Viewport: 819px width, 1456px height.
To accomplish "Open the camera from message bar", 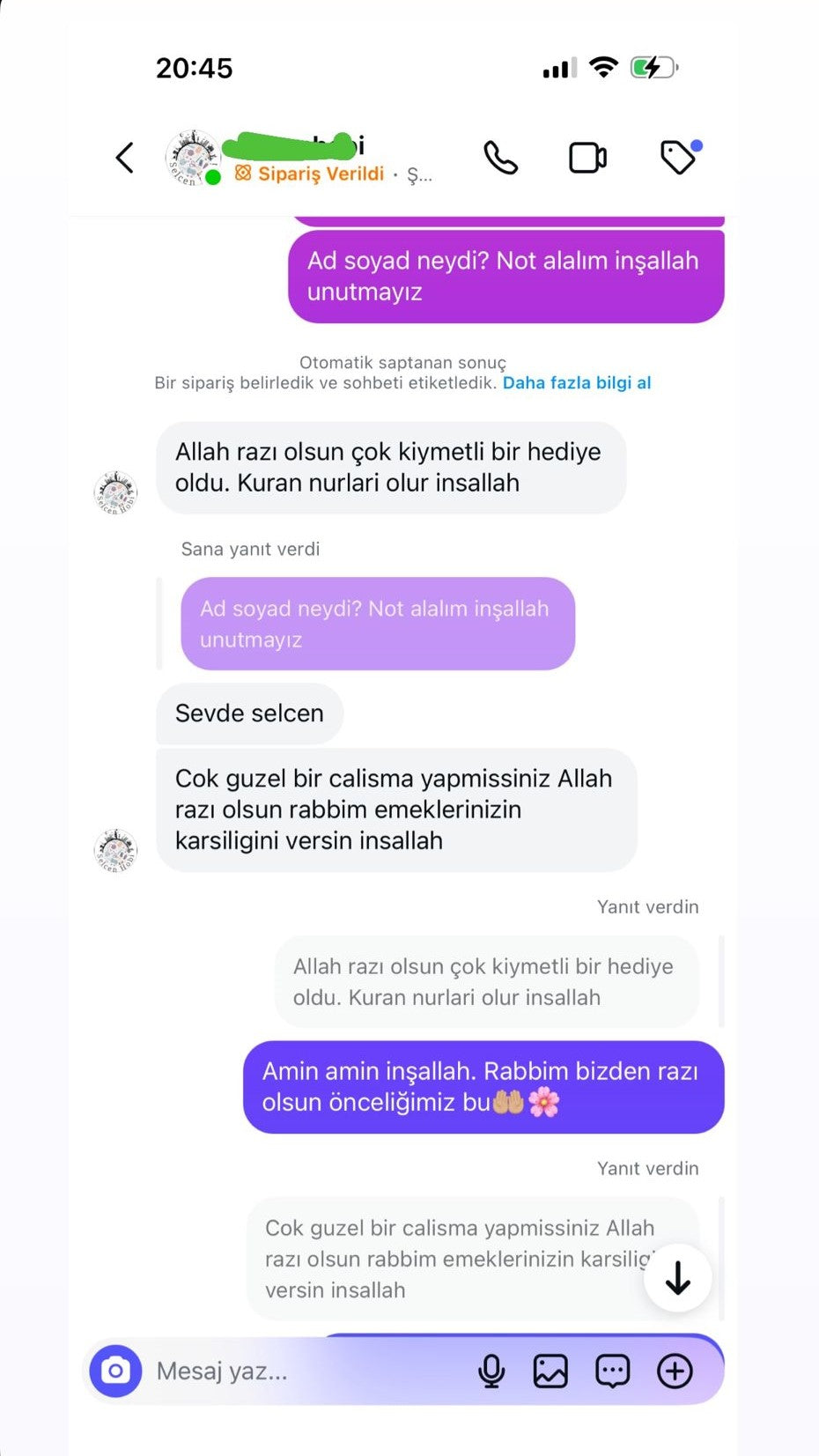I will (115, 1371).
